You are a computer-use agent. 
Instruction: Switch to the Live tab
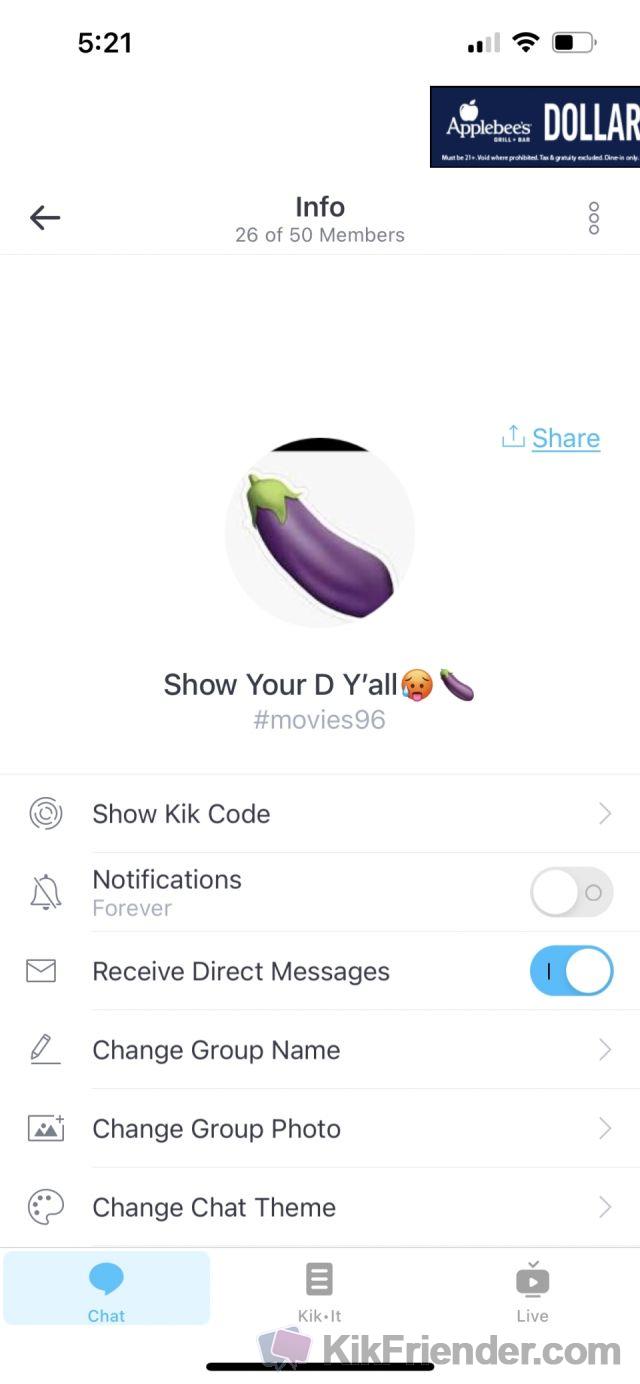[532, 1291]
